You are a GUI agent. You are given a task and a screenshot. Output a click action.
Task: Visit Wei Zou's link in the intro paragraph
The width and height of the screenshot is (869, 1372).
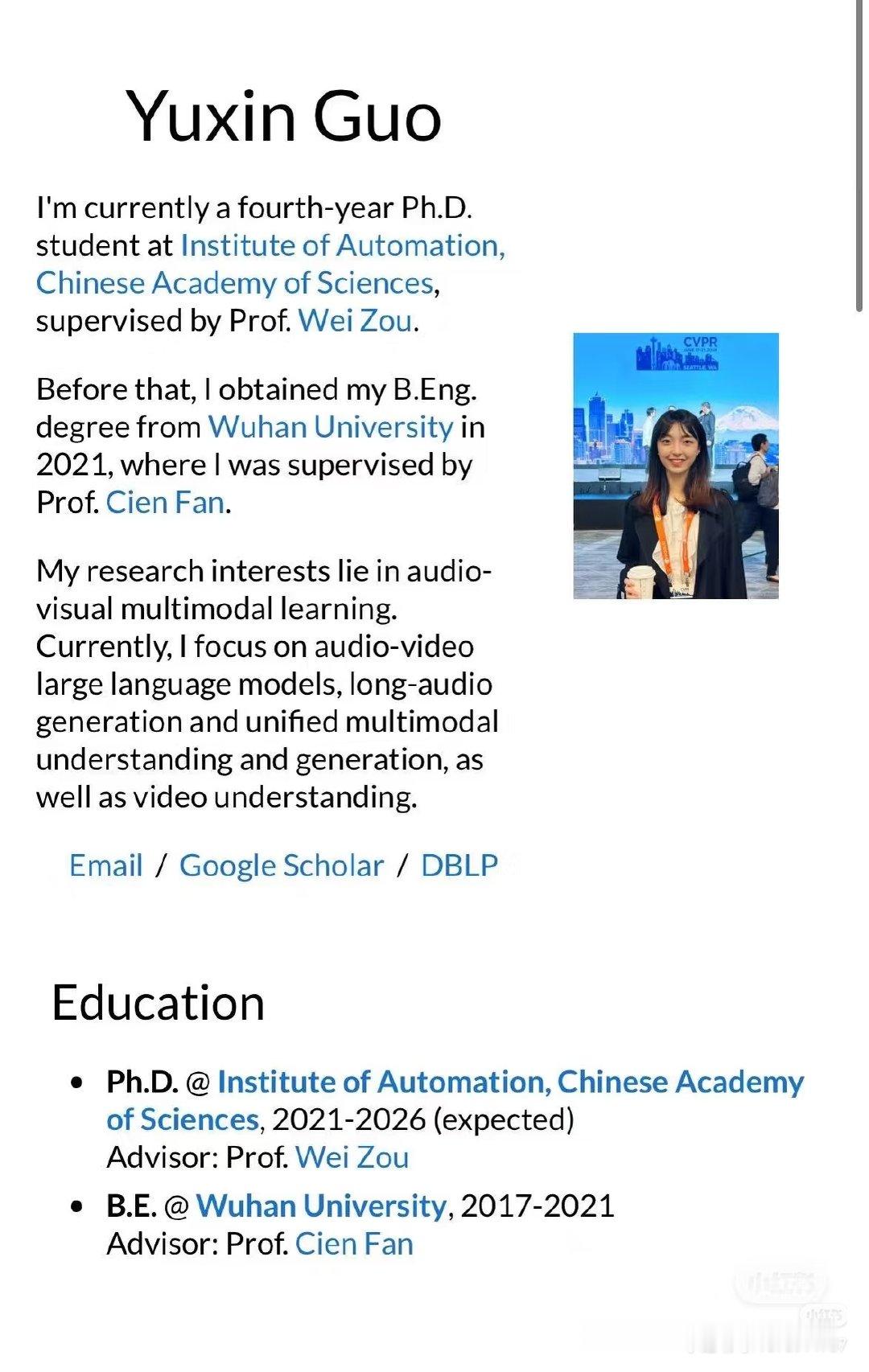(355, 321)
